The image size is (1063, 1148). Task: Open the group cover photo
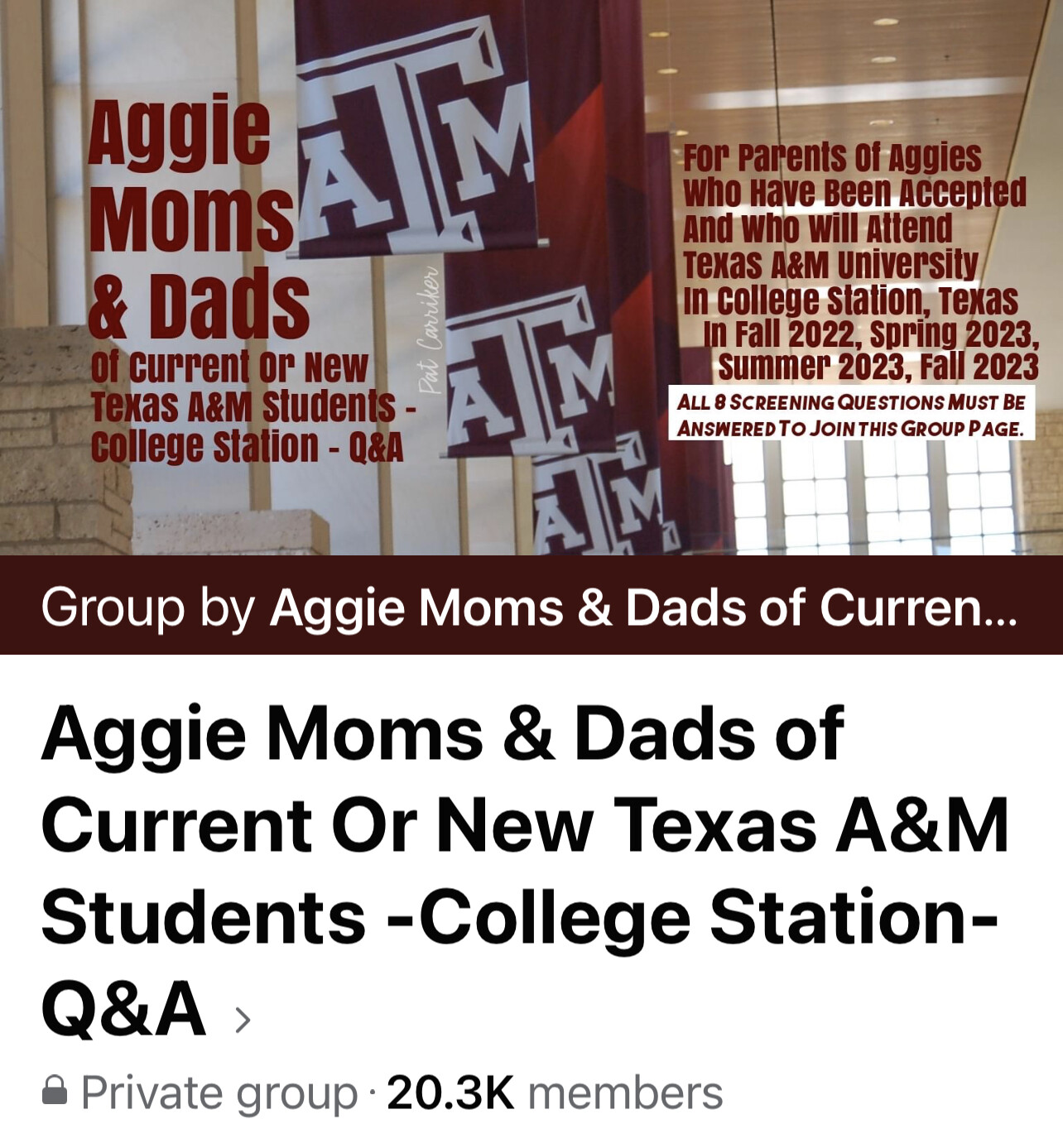click(x=530, y=277)
